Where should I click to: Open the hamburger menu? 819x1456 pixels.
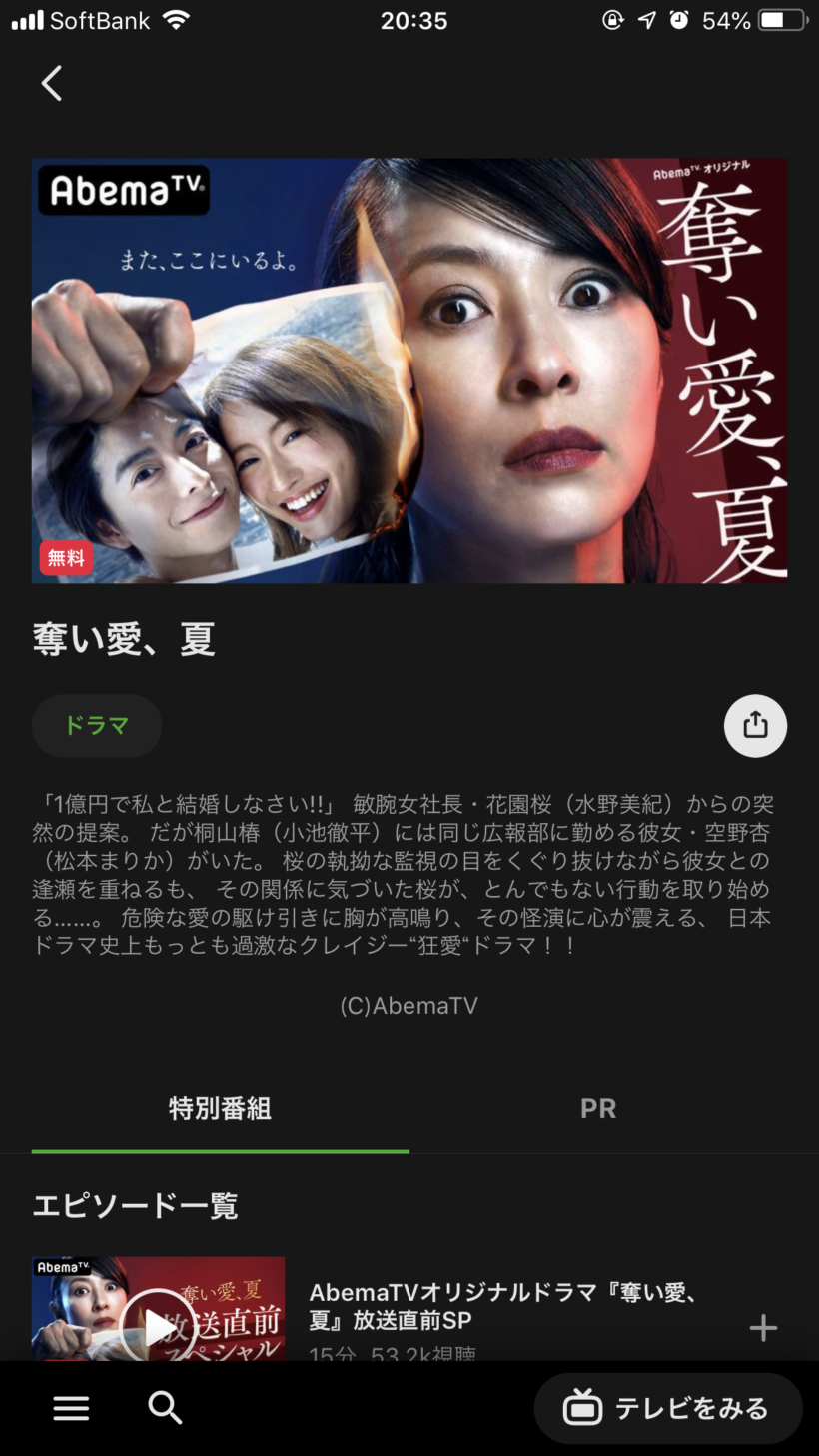click(x=71, y=1408)
